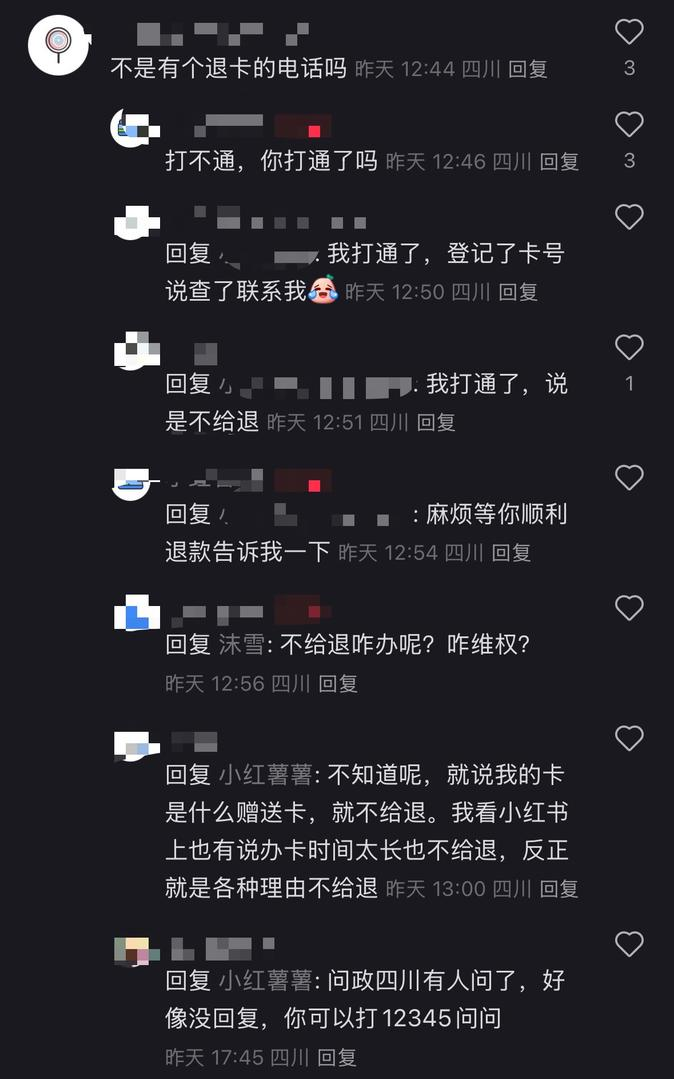The image size is (674, 1079).
Task: Like the reply 不给退咋办呢？咋维权？
Action: 628,607
